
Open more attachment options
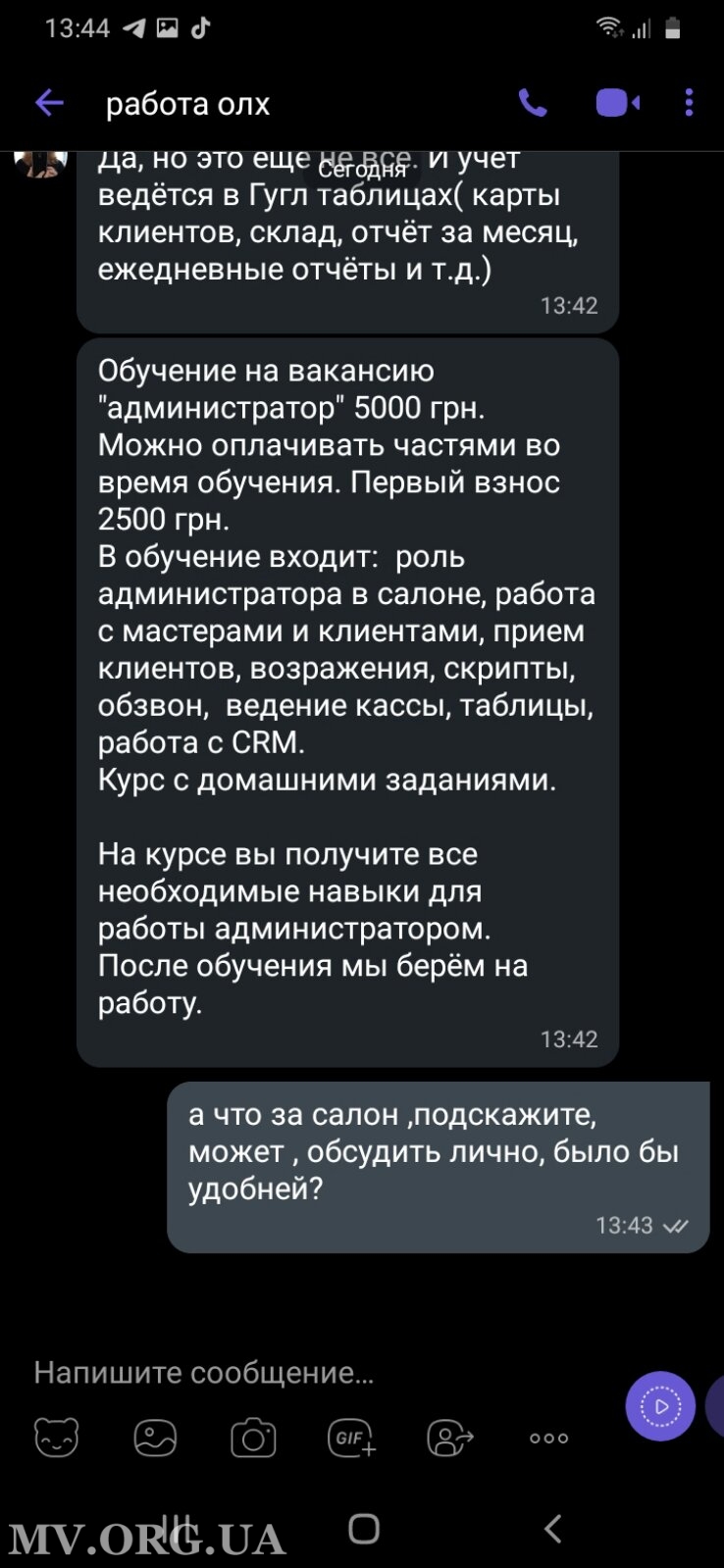(548, 1439)
